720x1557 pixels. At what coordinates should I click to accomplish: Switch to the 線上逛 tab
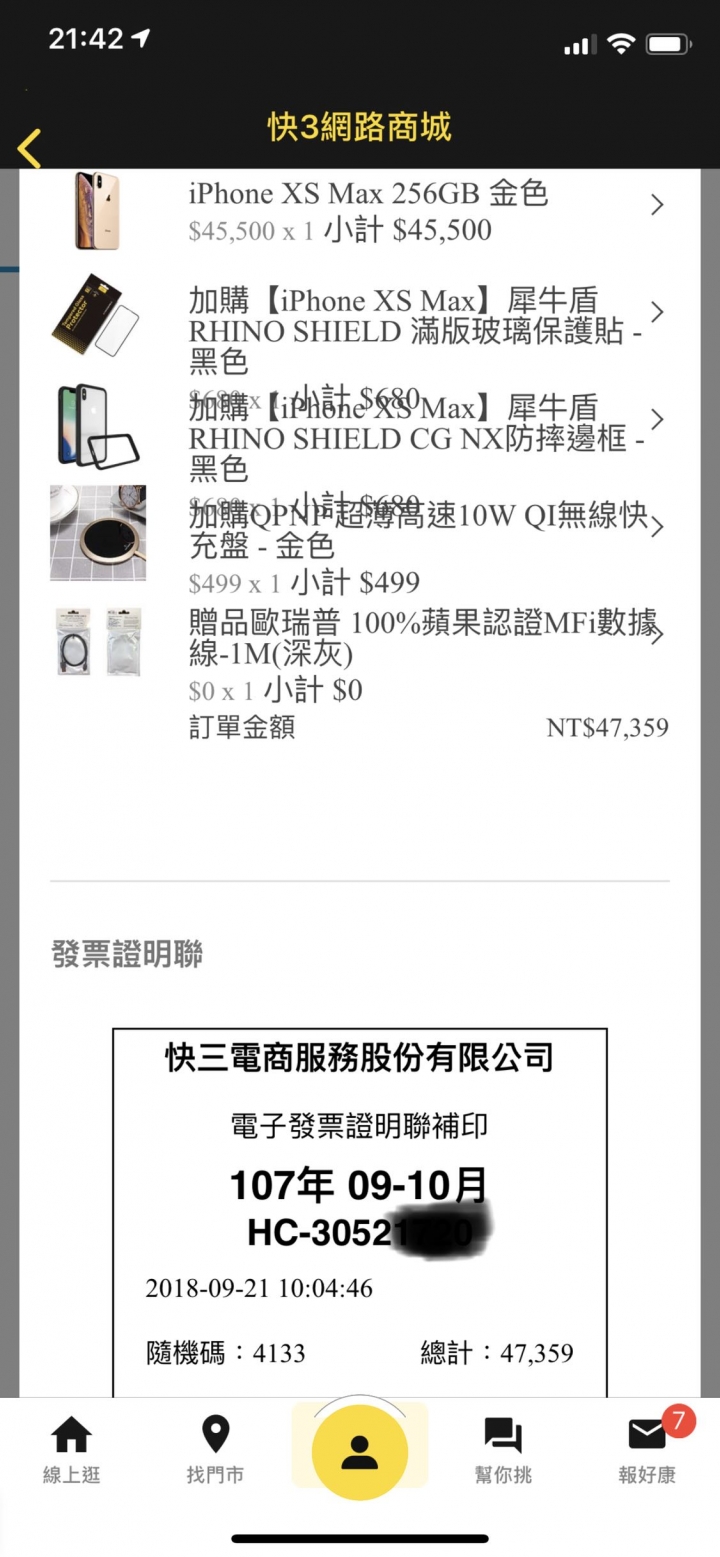pos(71,1450)
